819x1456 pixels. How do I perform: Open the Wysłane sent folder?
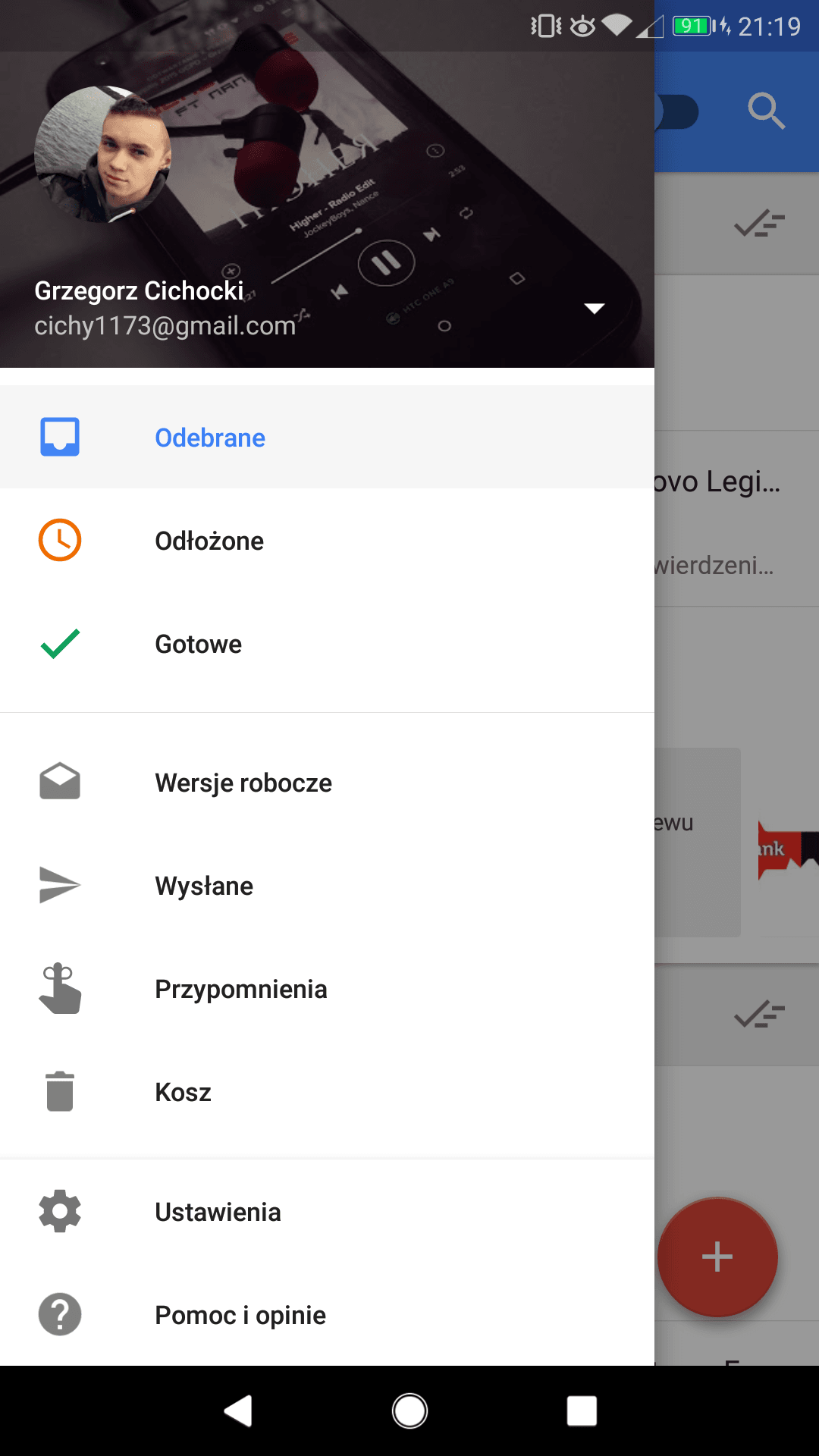(327, 885)
